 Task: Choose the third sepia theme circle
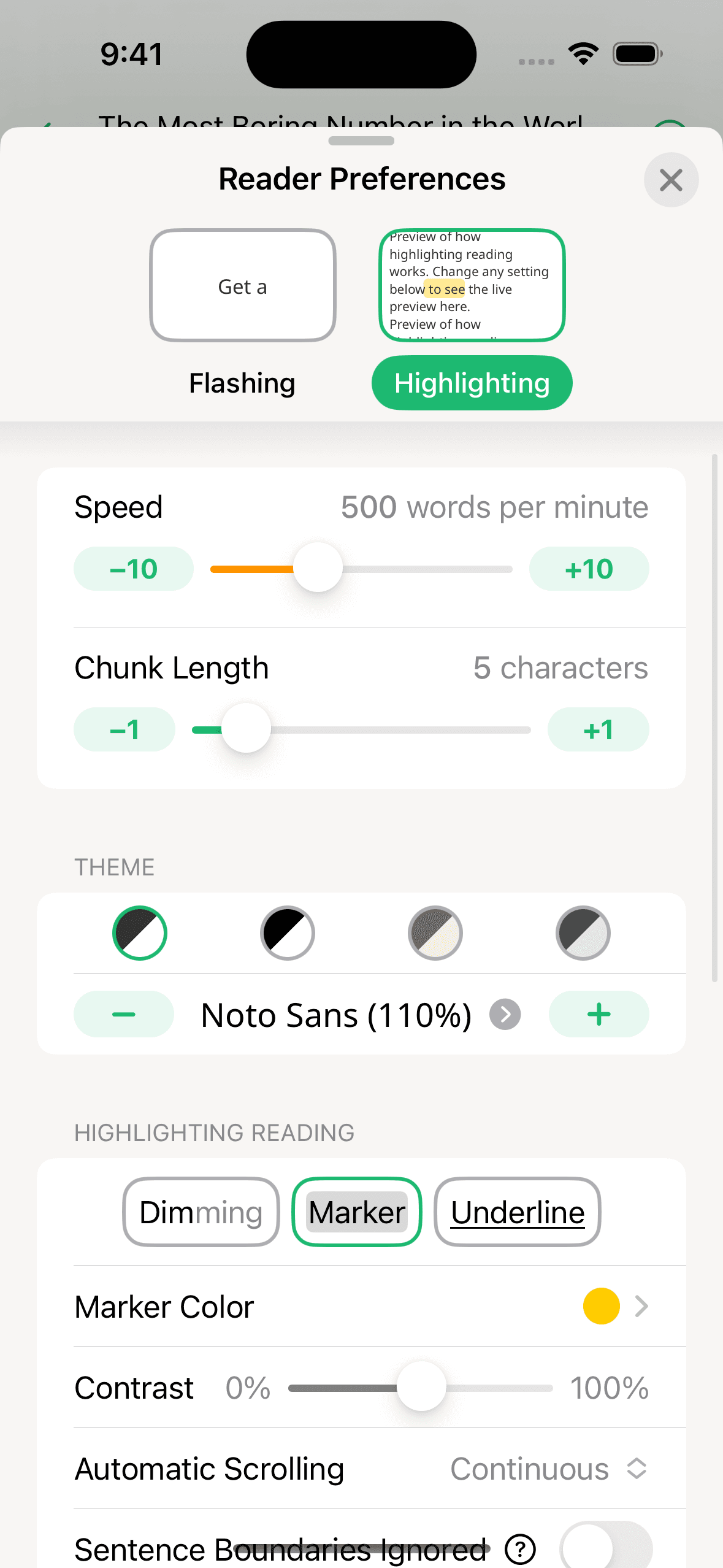(x=435, y=932)
